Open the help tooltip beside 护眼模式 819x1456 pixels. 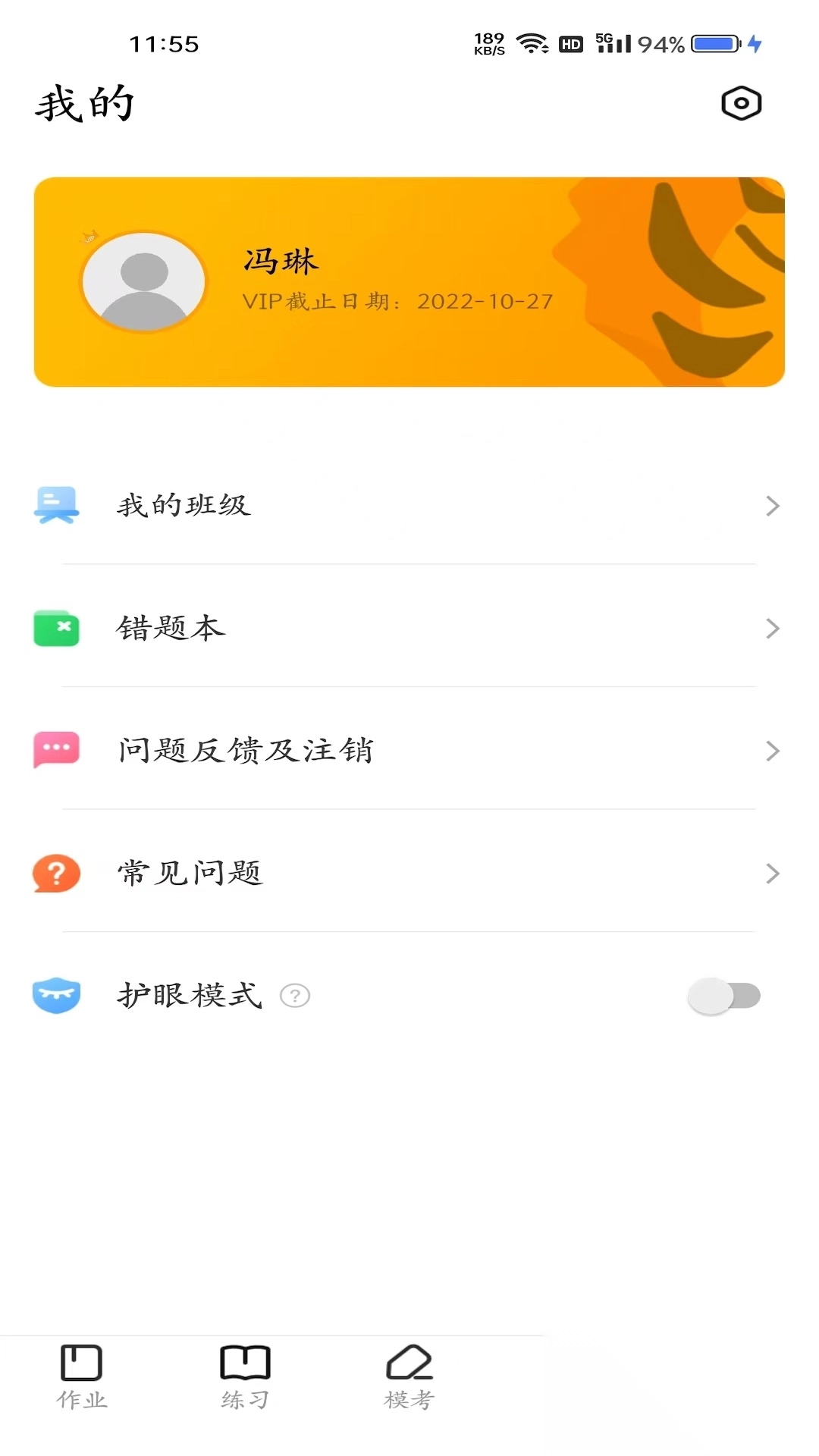pos(296,997)
